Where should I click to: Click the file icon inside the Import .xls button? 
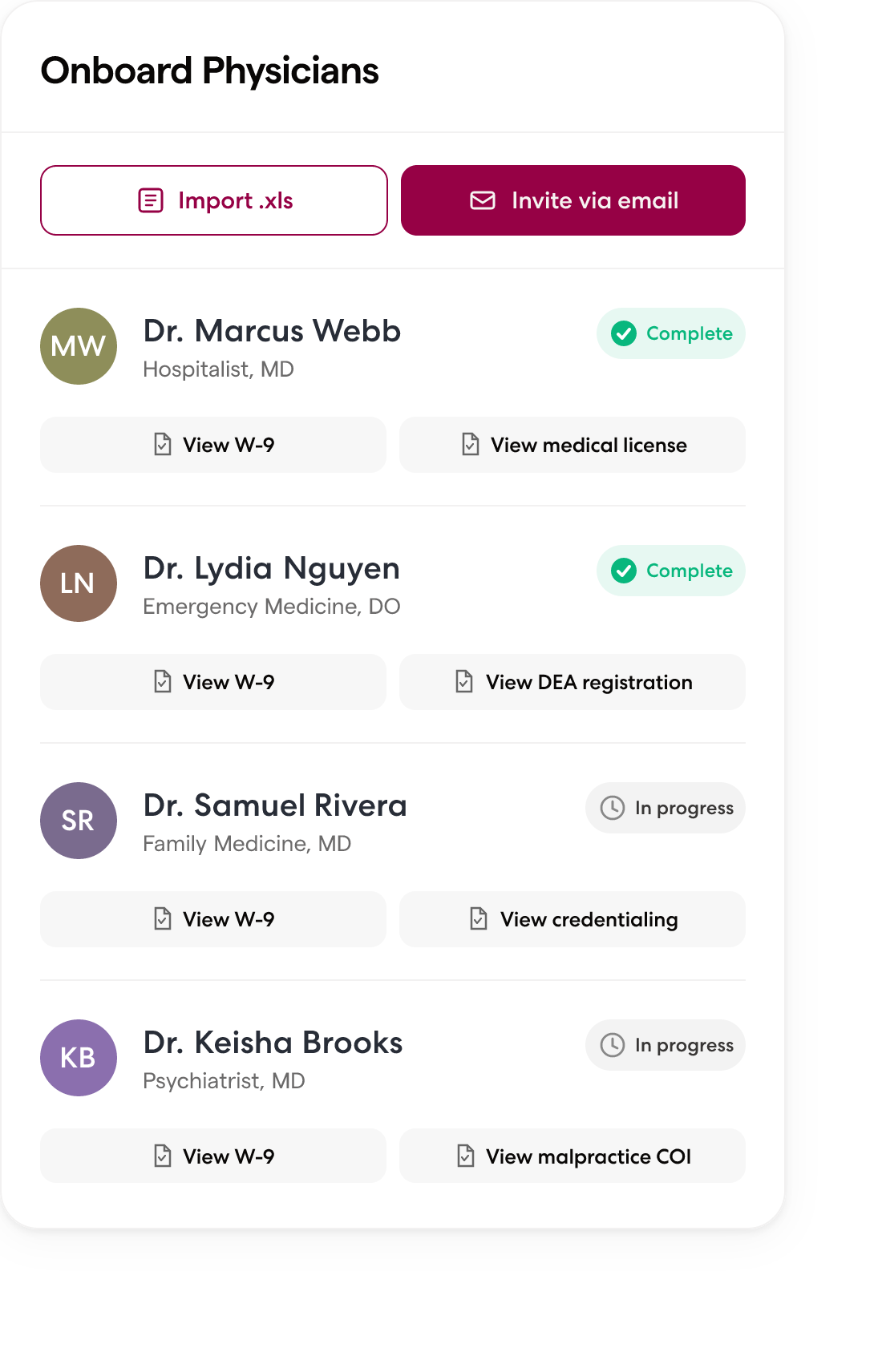(149, 200)
